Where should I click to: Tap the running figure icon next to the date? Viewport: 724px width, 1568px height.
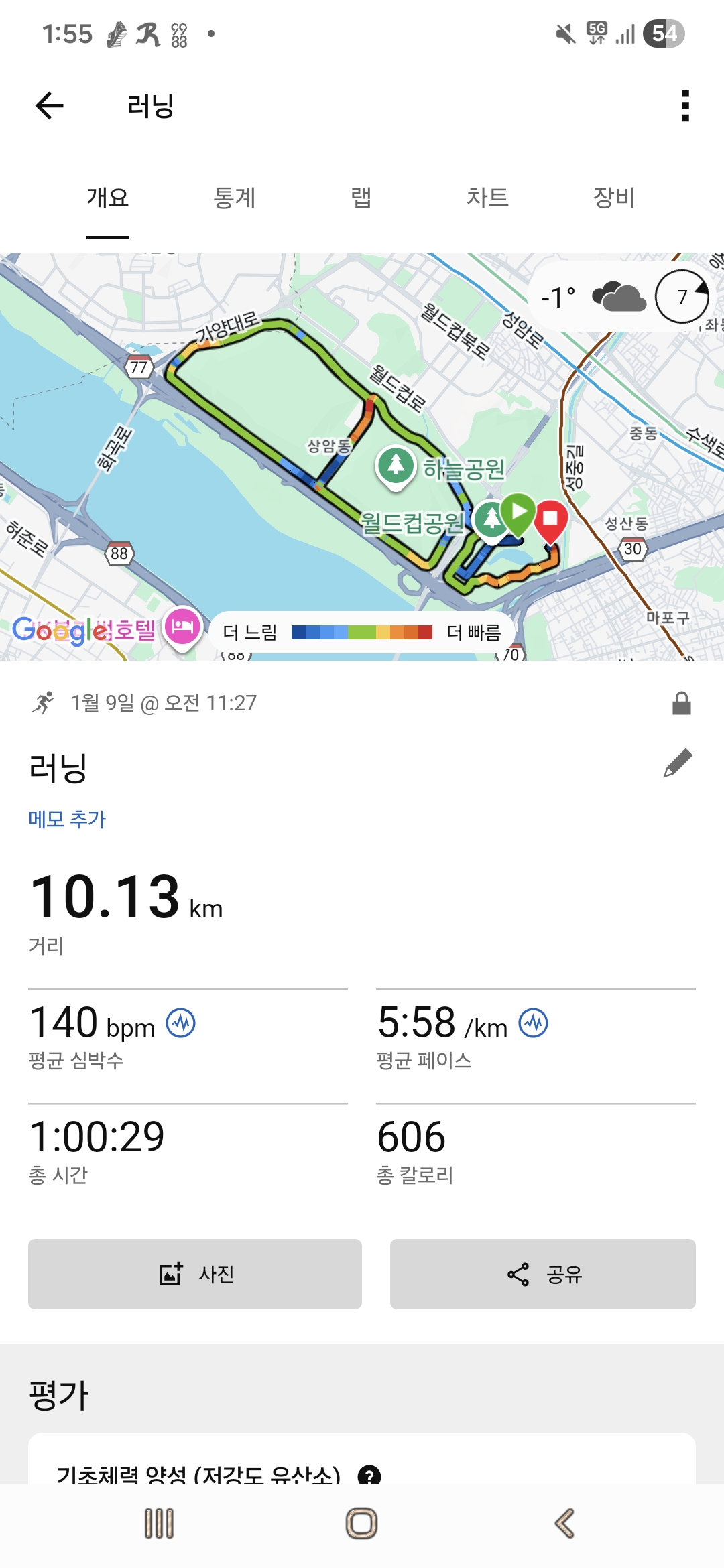[x=43, y=702]
